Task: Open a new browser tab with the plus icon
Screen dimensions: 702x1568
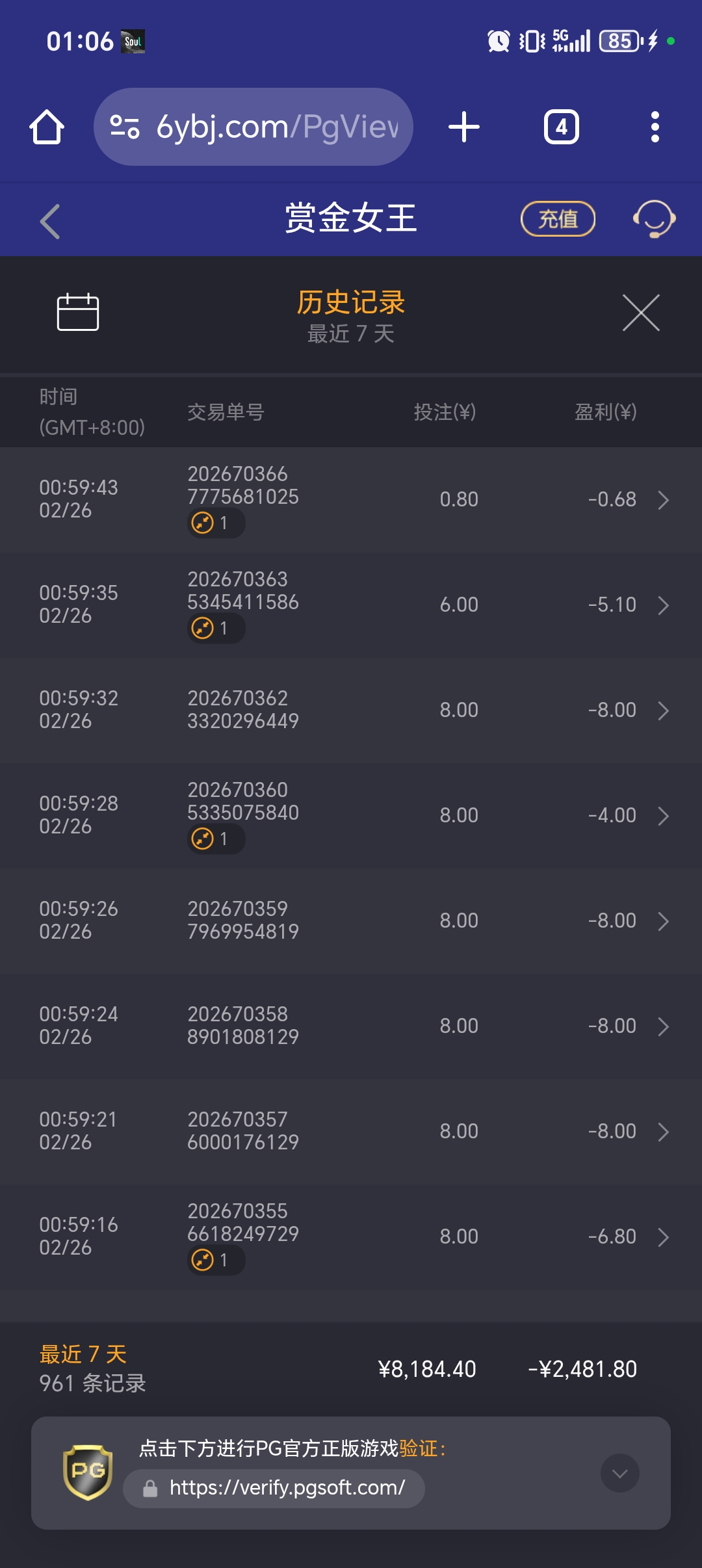Action: [463, 127]
